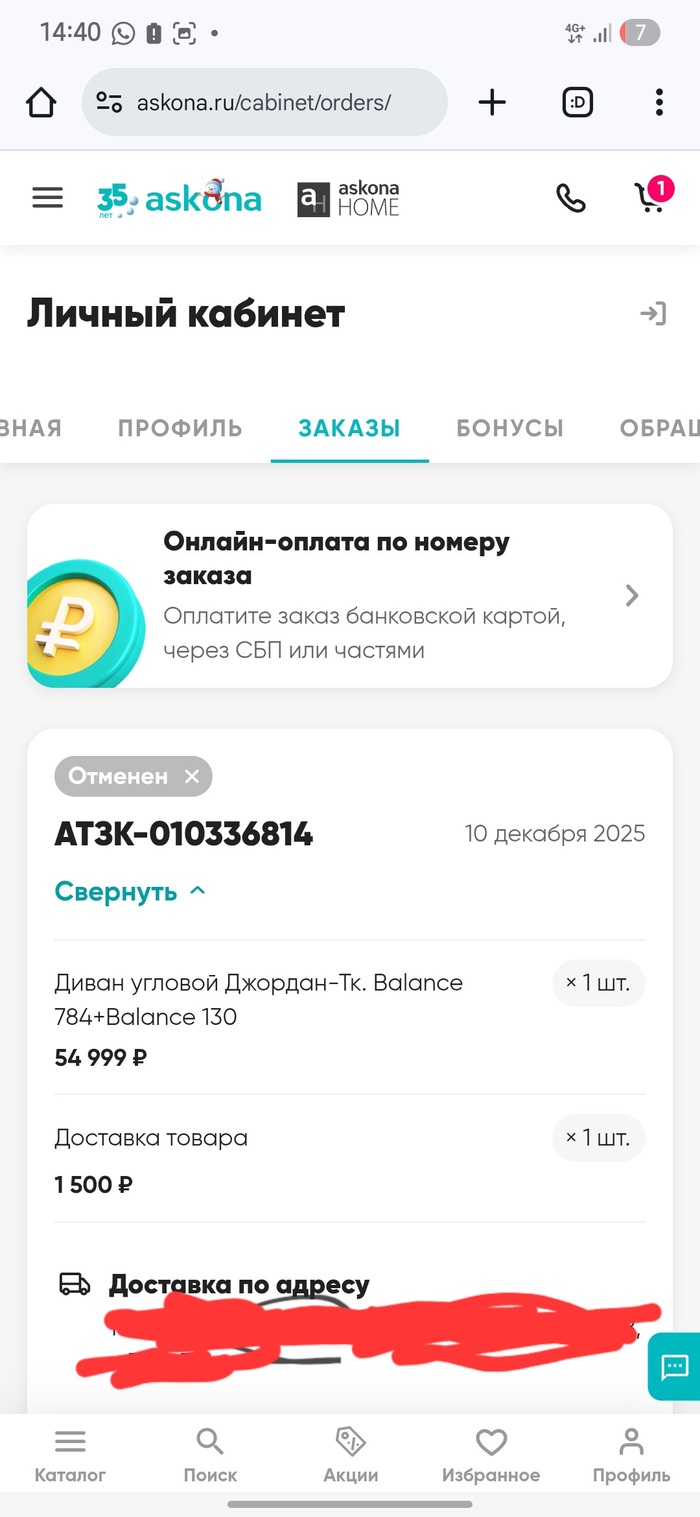
Task: Tap the phone call icon
Action: [571, 198]
